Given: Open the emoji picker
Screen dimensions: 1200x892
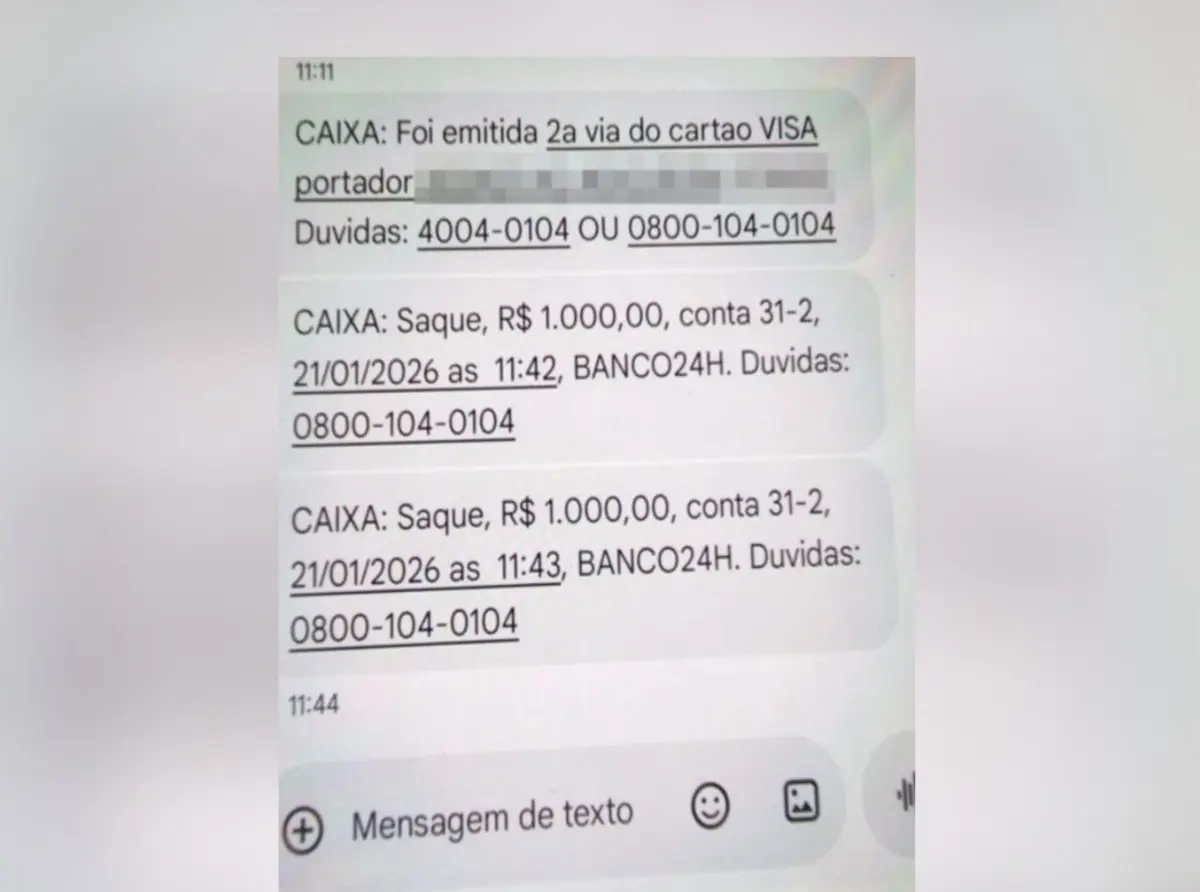Looking at the screenshot, I should pyautogui.click(x=710, y=805).
